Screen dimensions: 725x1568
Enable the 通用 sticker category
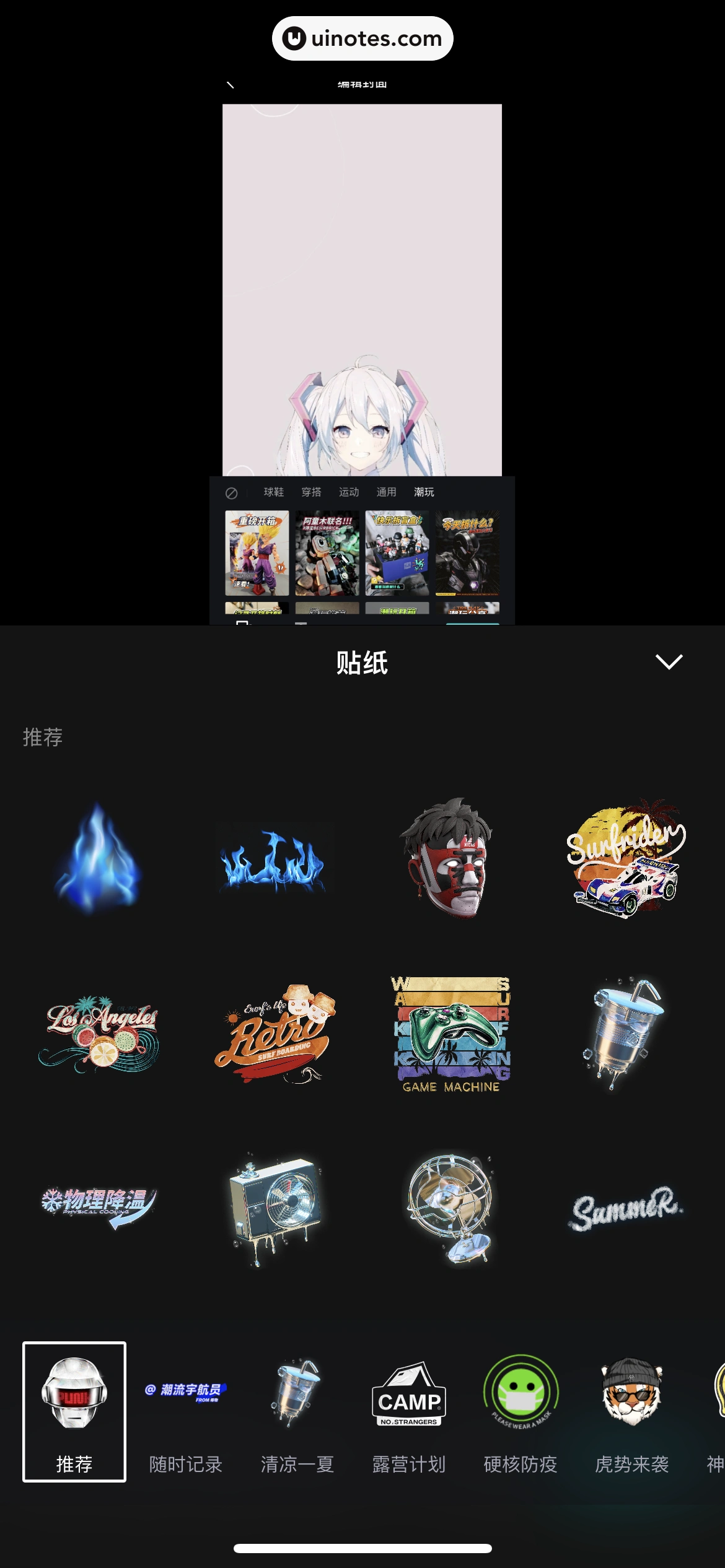387,491
